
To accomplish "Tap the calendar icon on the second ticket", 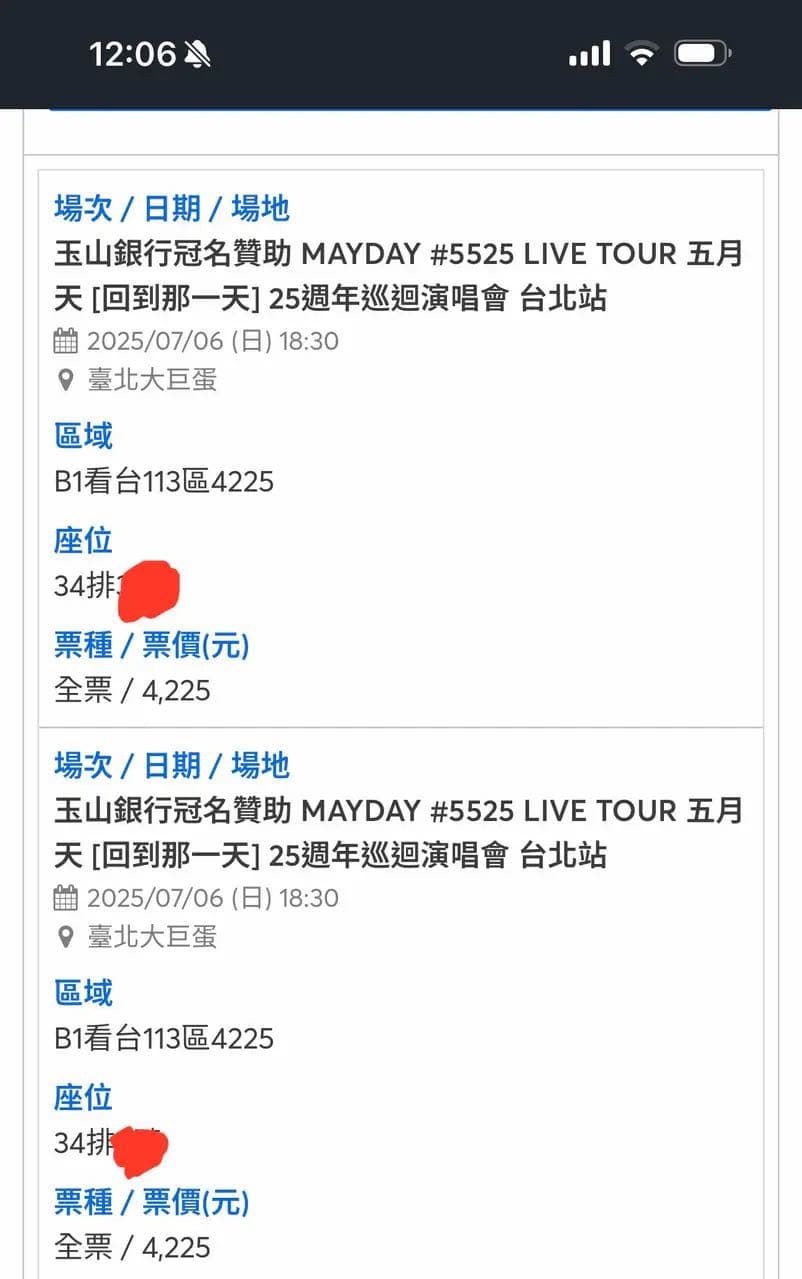I will [66, 897].
